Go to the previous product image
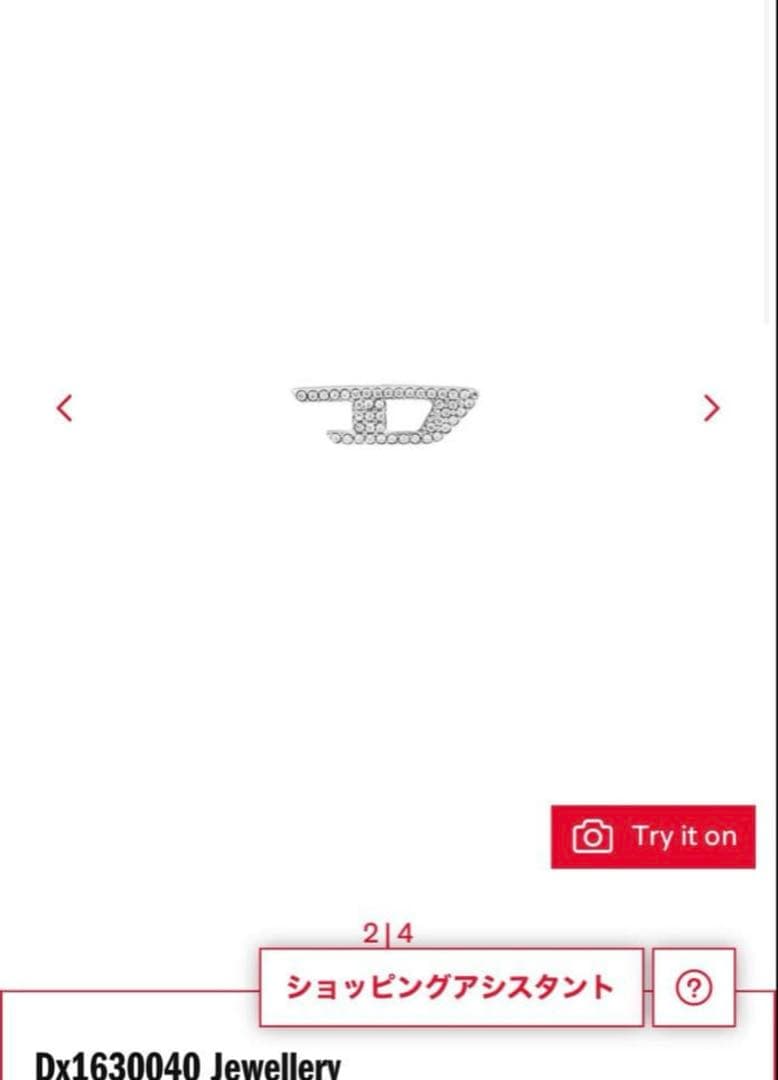The height and width of the screenshot is (1080, 778). pyautogui.click(x=65, y=408)
